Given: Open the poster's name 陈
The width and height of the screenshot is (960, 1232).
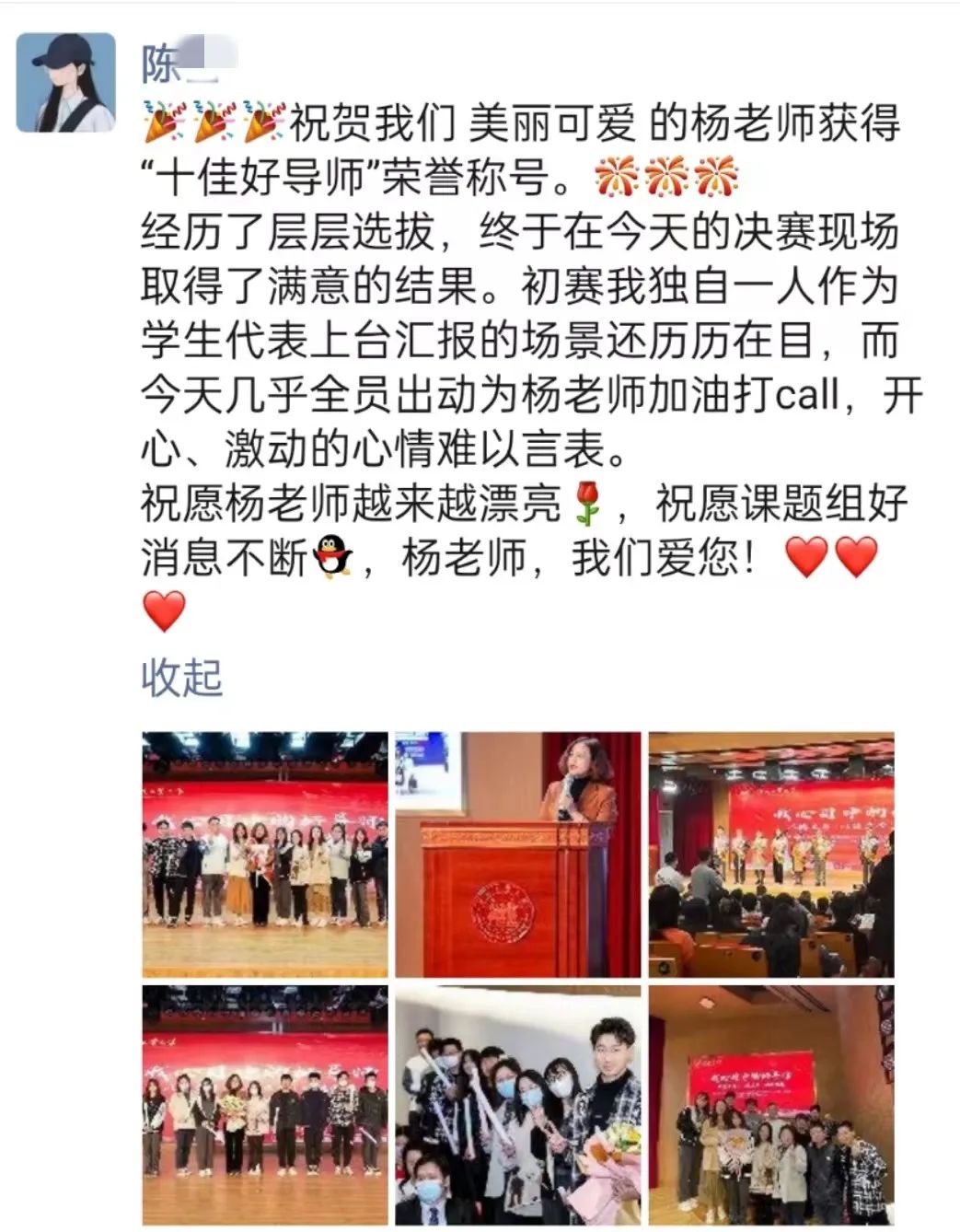Looking at the screenshot, I should (x=162, y=64).
